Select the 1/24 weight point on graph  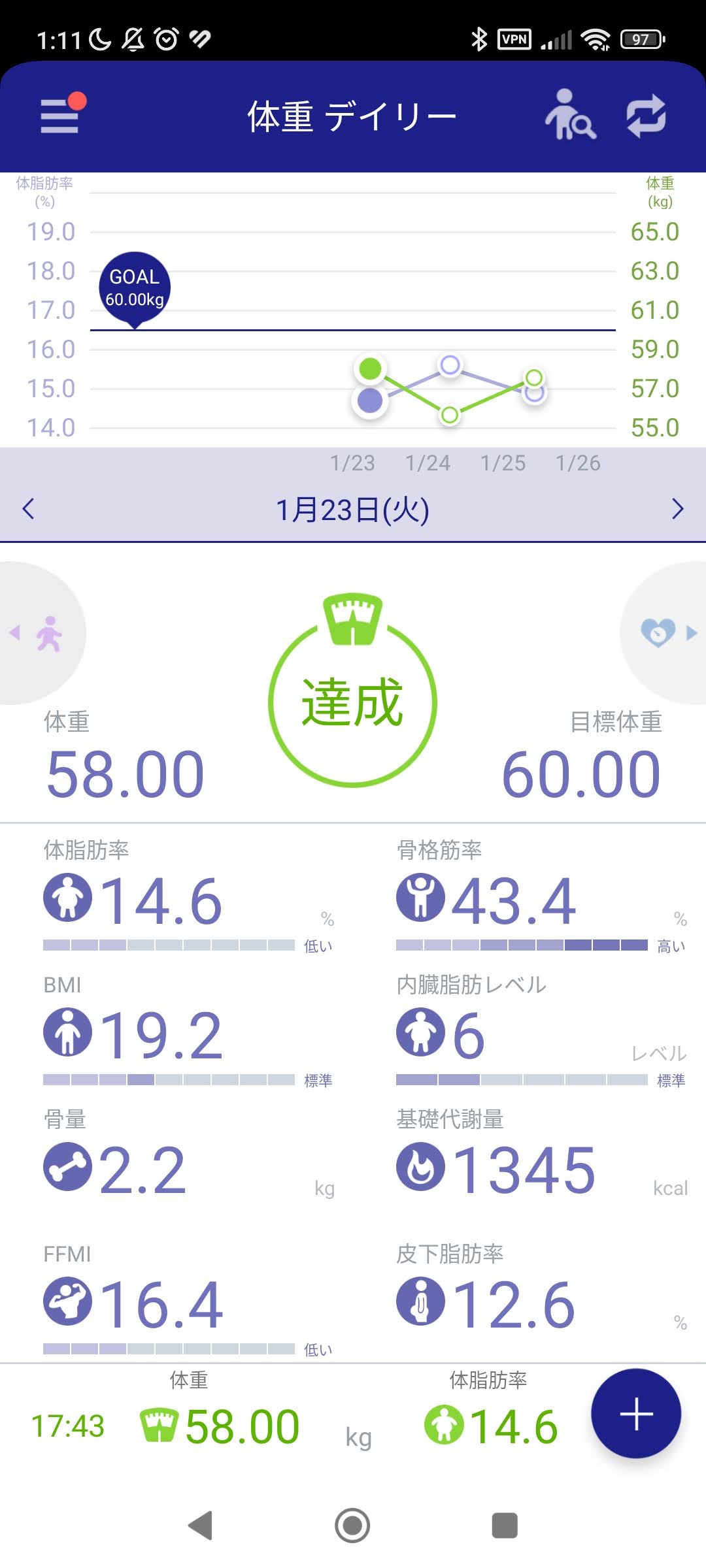pyautogui.click(x=450, y=414)
